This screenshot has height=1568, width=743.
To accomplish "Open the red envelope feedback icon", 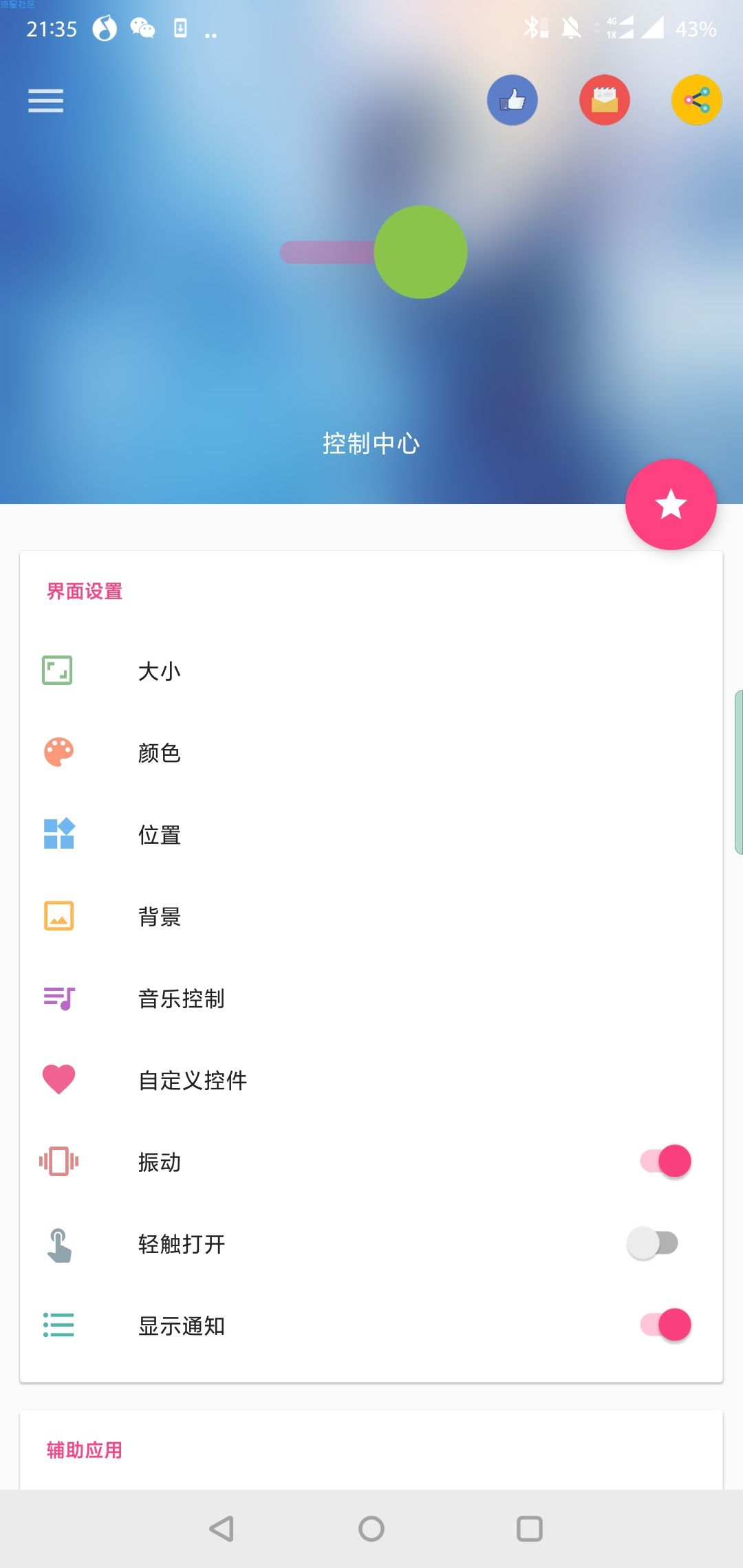I will (605, 100).
